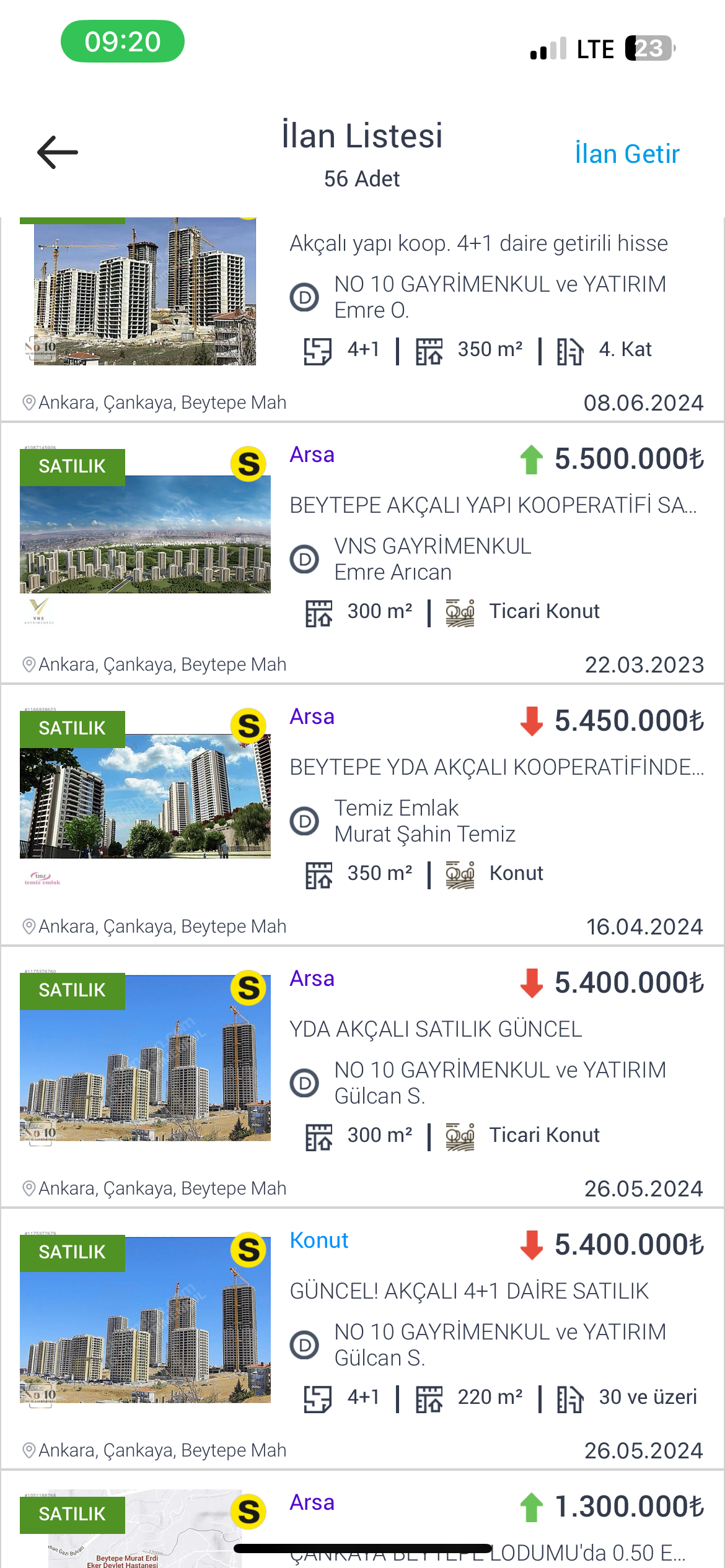Open the GÜNCEL! AKÇALI 4+1 DAİRE listing
This screenshot has width=725, height=1568.
coord(362,1339)
